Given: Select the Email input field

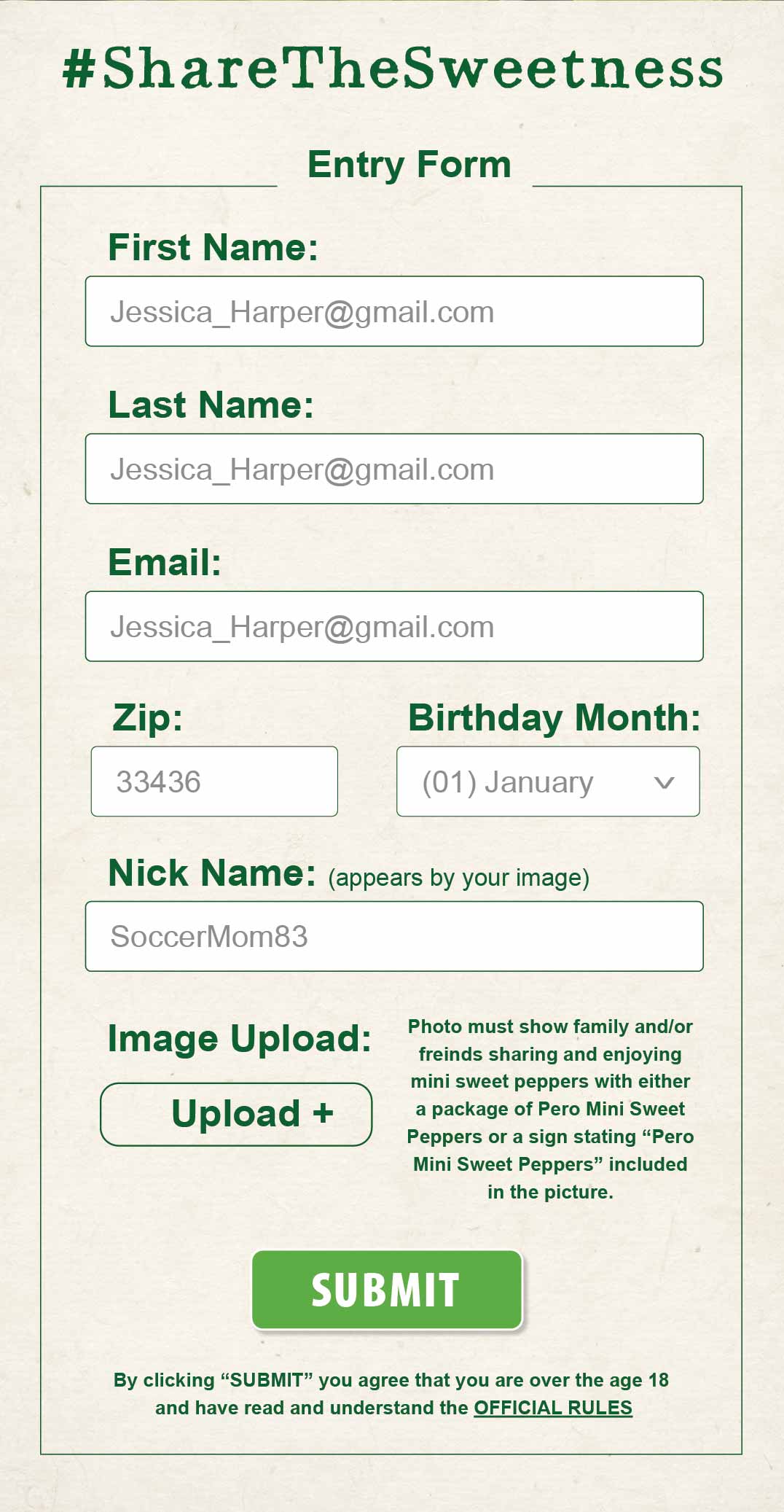Looking at the screenshot, I should tap(394, 626).
